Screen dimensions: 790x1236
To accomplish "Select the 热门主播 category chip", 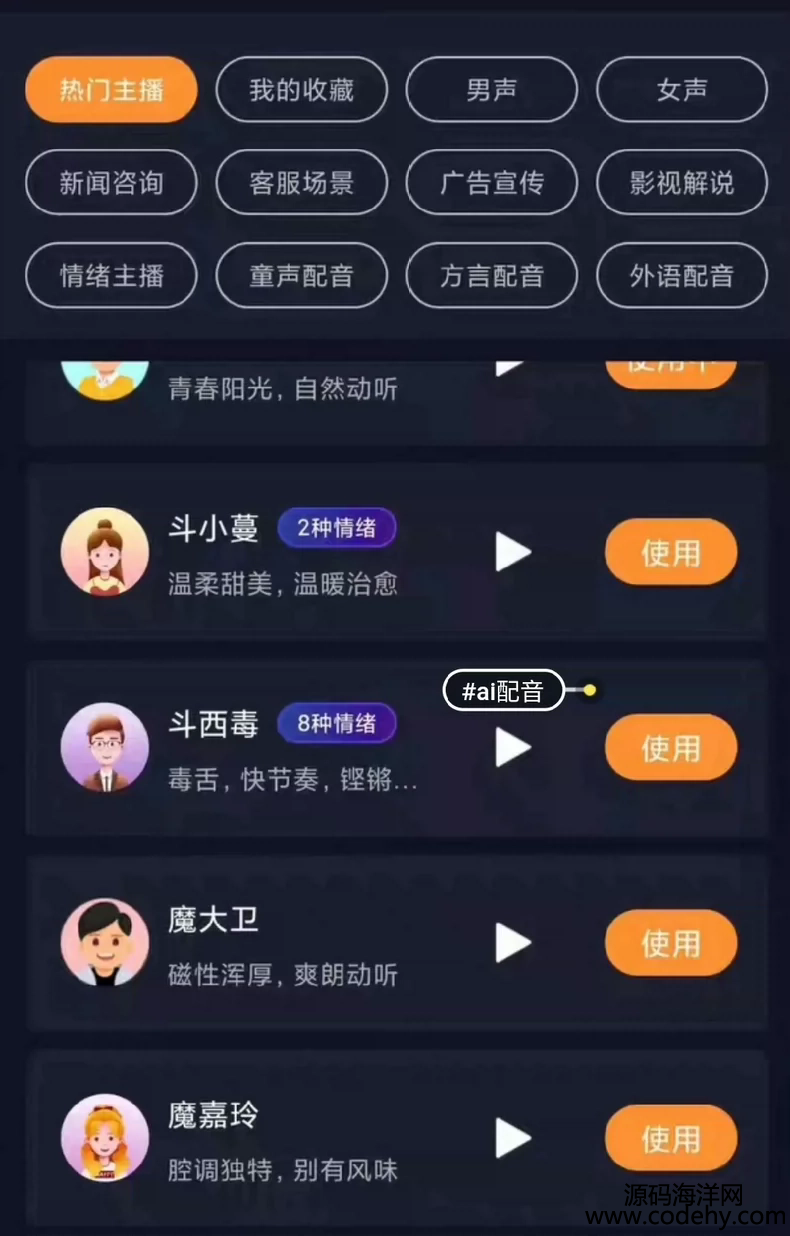I will [111, 90].
